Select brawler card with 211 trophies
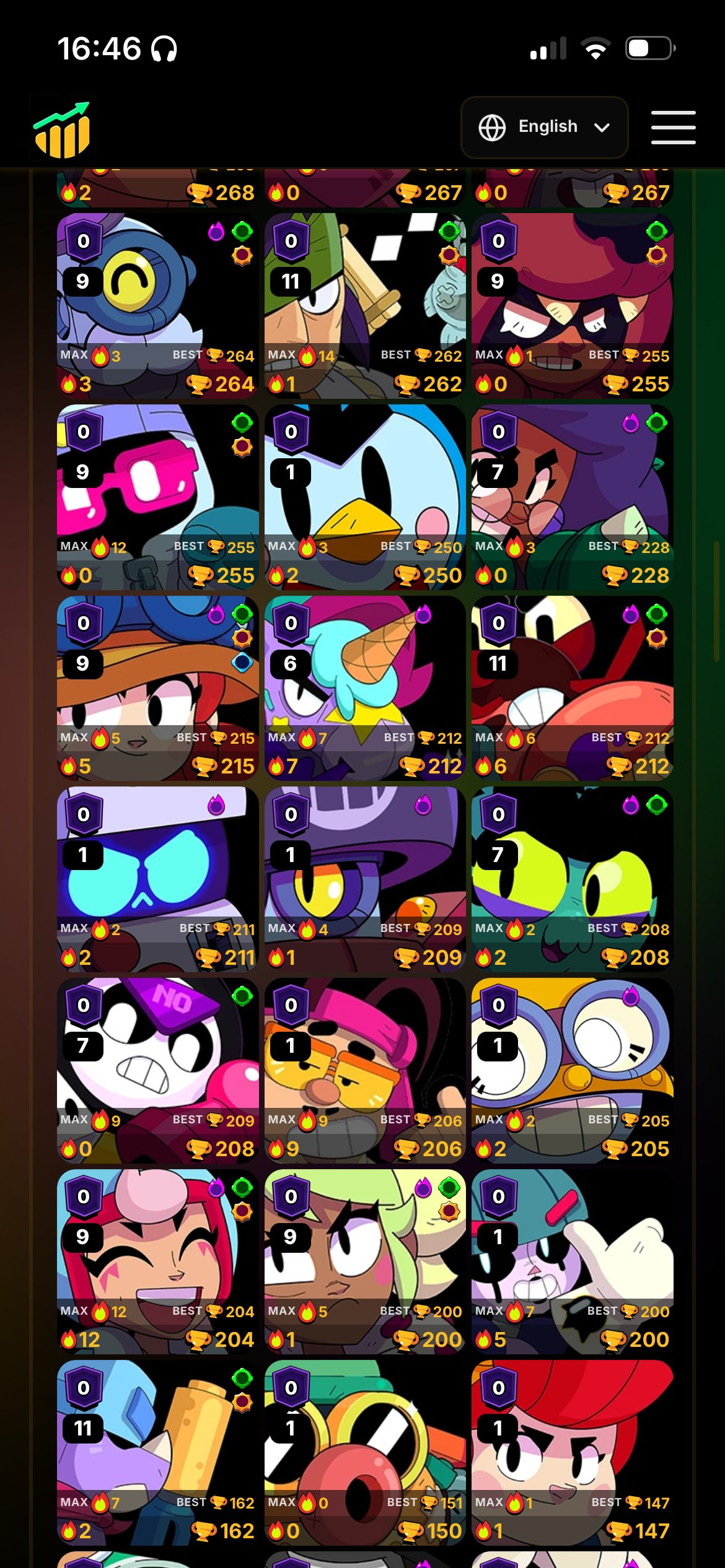This screenshot has height=1568, width=725. tap(158, 879)
